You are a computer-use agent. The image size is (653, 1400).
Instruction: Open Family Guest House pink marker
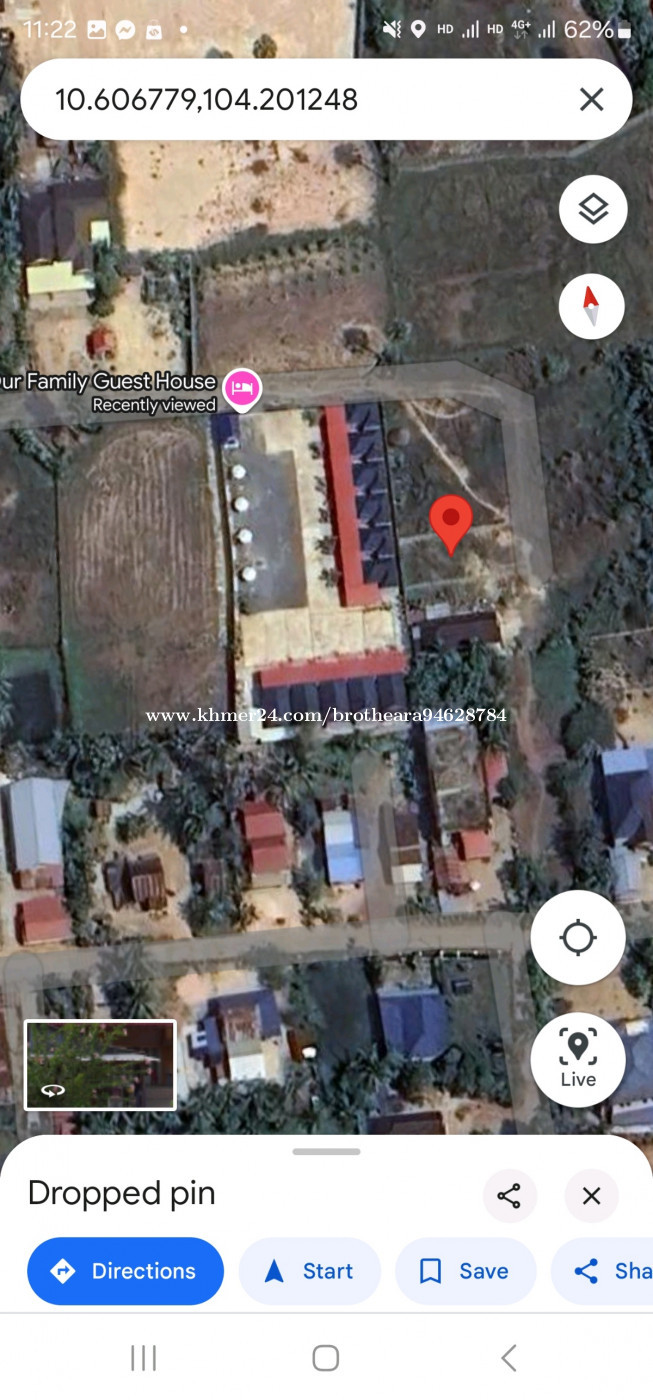pyautogui.click(x=242, y=389)
